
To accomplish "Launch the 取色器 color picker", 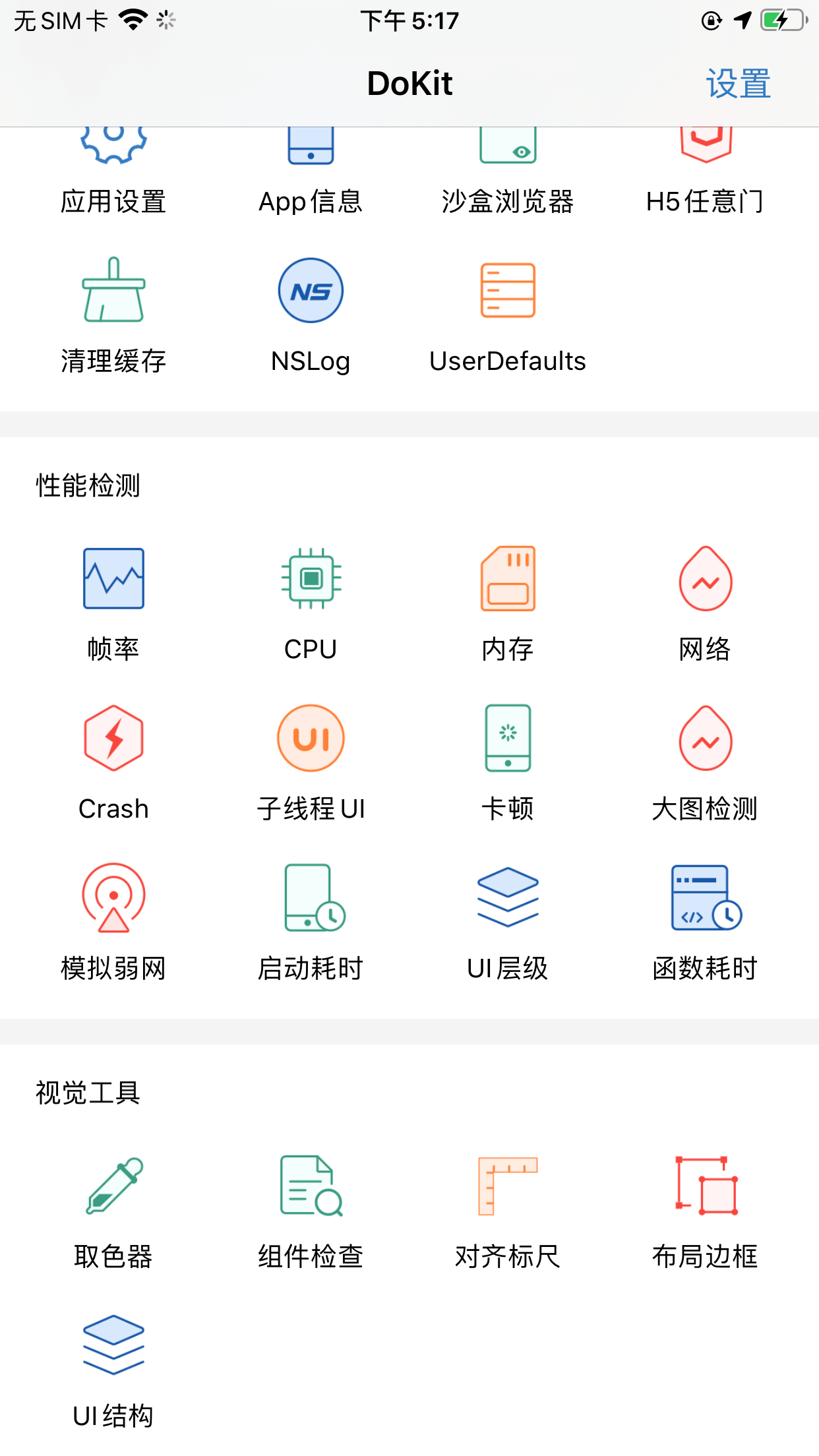I will (113, 1211).
